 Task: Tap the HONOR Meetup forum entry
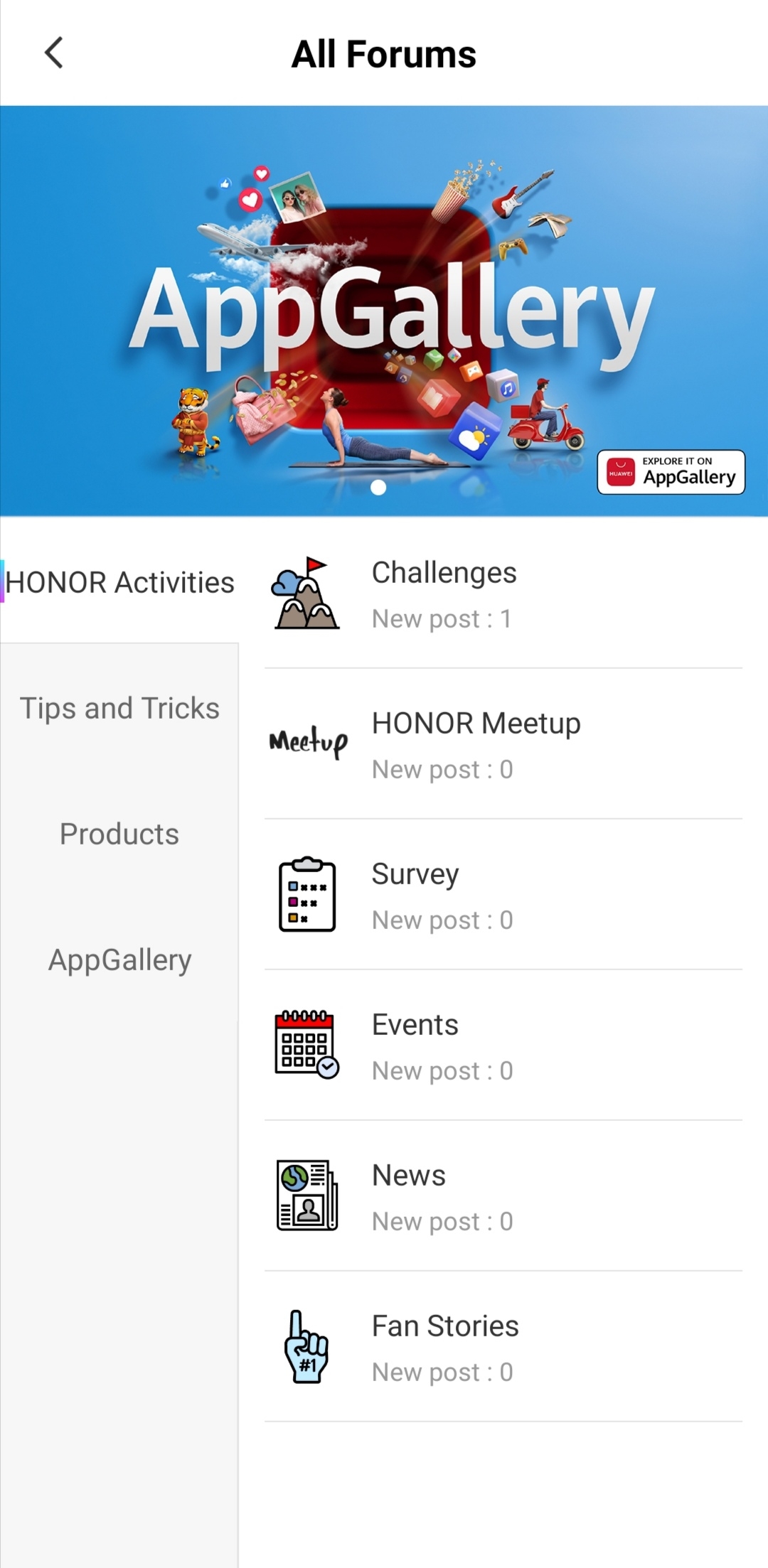[476, 722]
